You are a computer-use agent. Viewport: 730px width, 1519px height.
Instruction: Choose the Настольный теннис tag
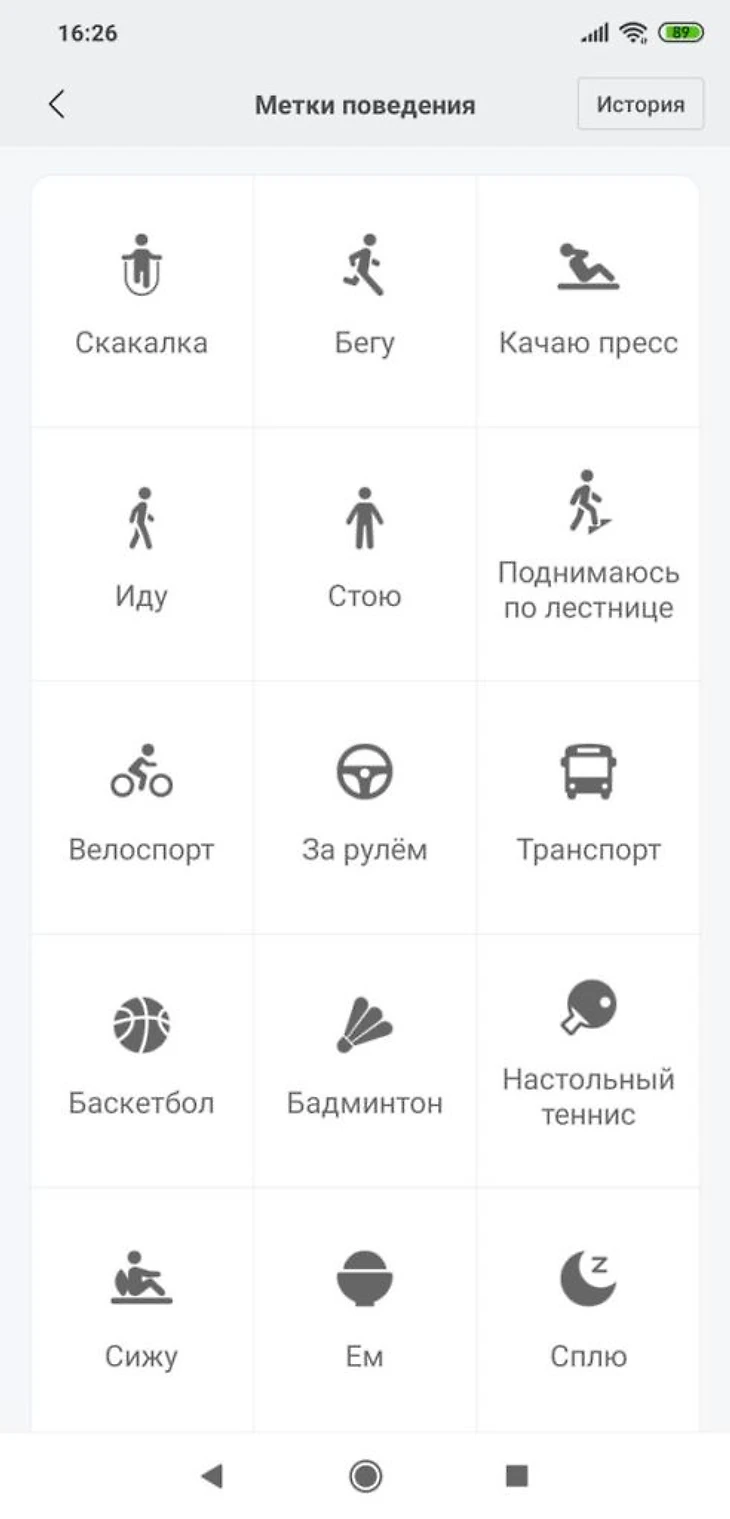(x=588, y=1059)
